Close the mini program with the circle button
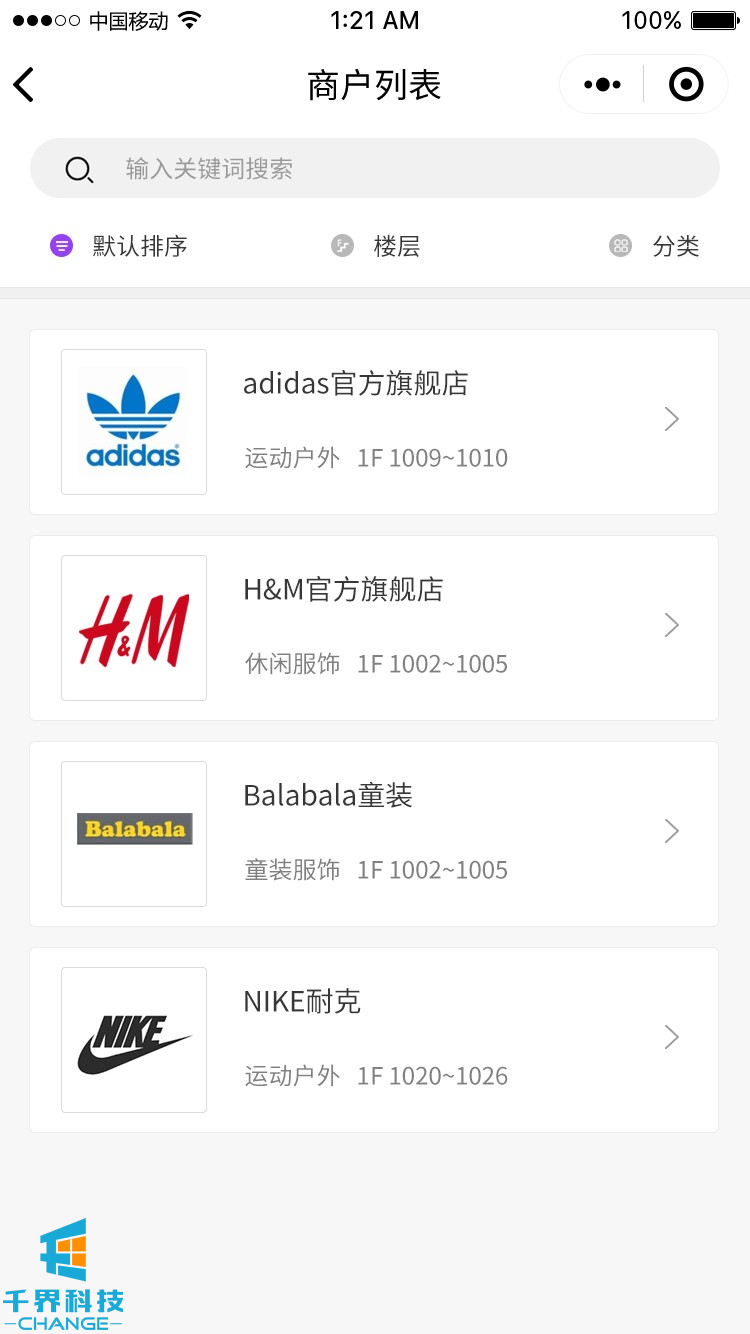This screenshot has width=750, height=1334. tap(686, 85)
